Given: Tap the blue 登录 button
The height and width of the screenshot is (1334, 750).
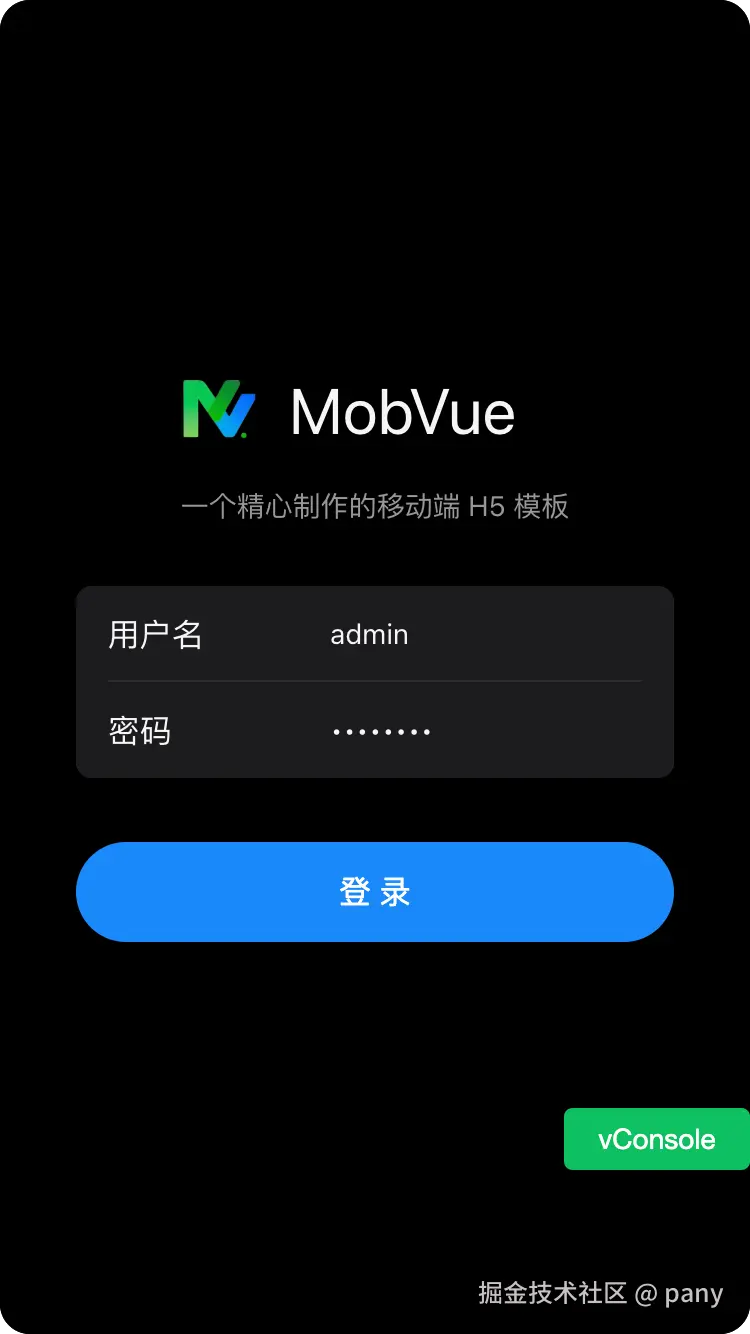Looking at the screenshot, I should (x=375, y=892).
